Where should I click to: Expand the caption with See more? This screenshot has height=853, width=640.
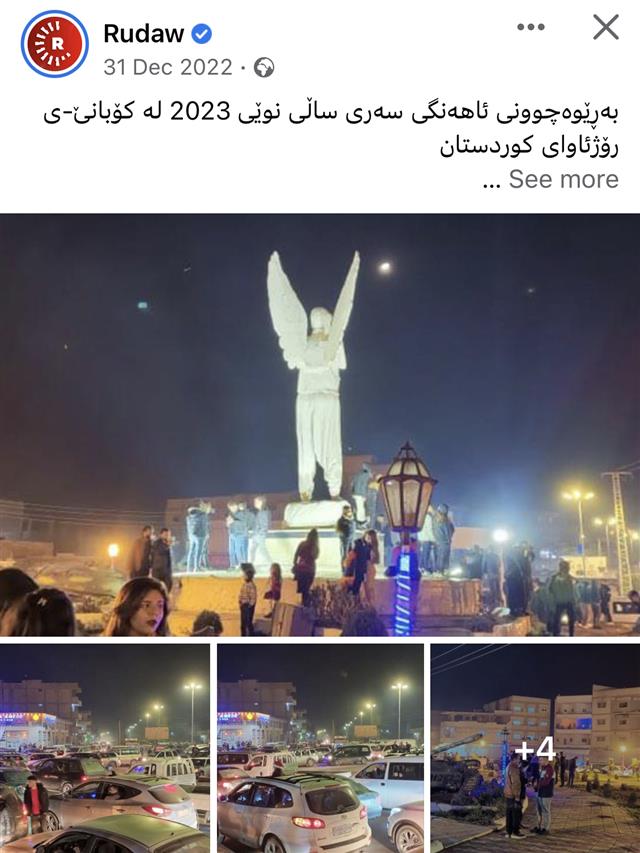click(563, 179)
